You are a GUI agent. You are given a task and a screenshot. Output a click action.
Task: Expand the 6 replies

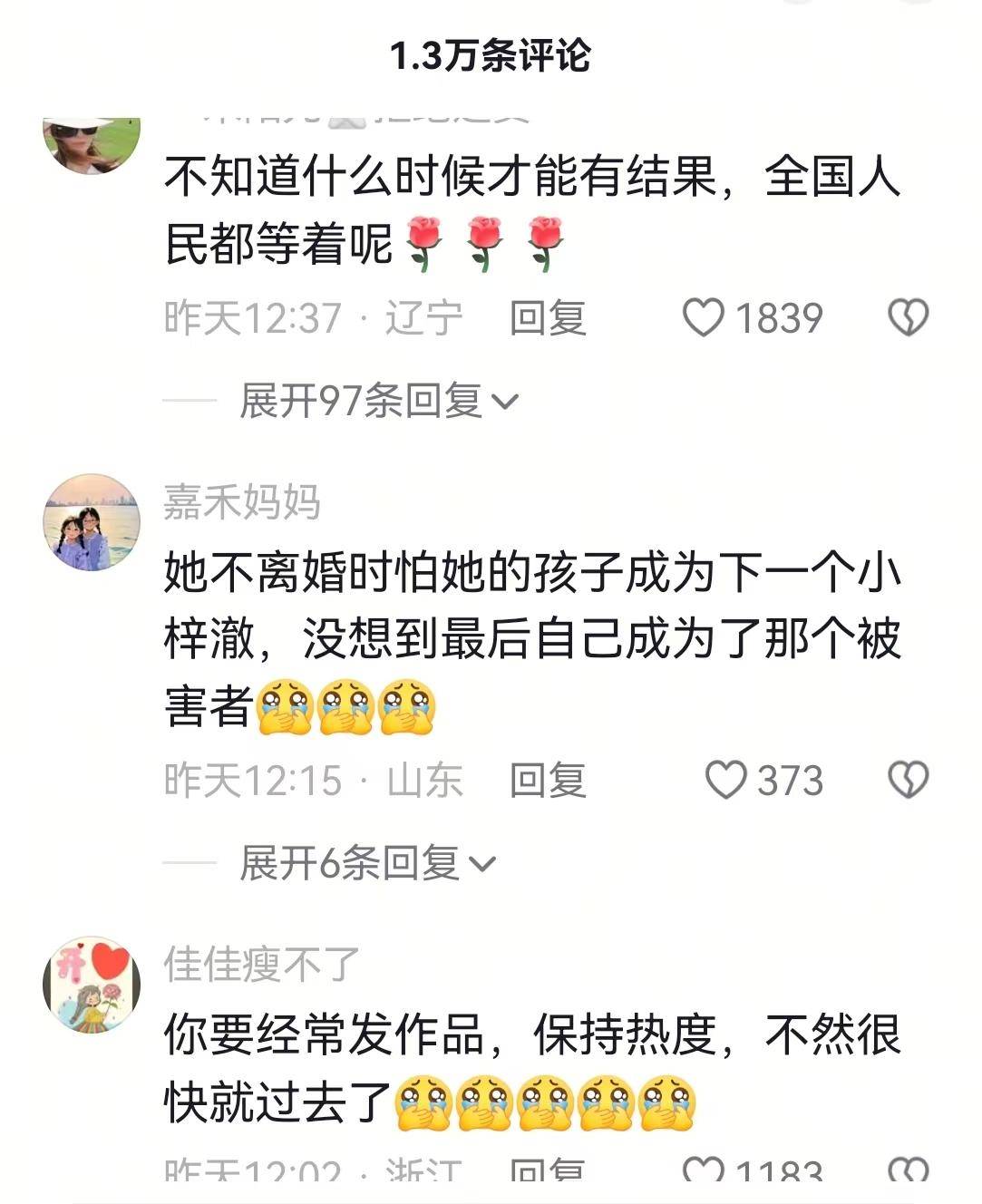tap(367, 863)
